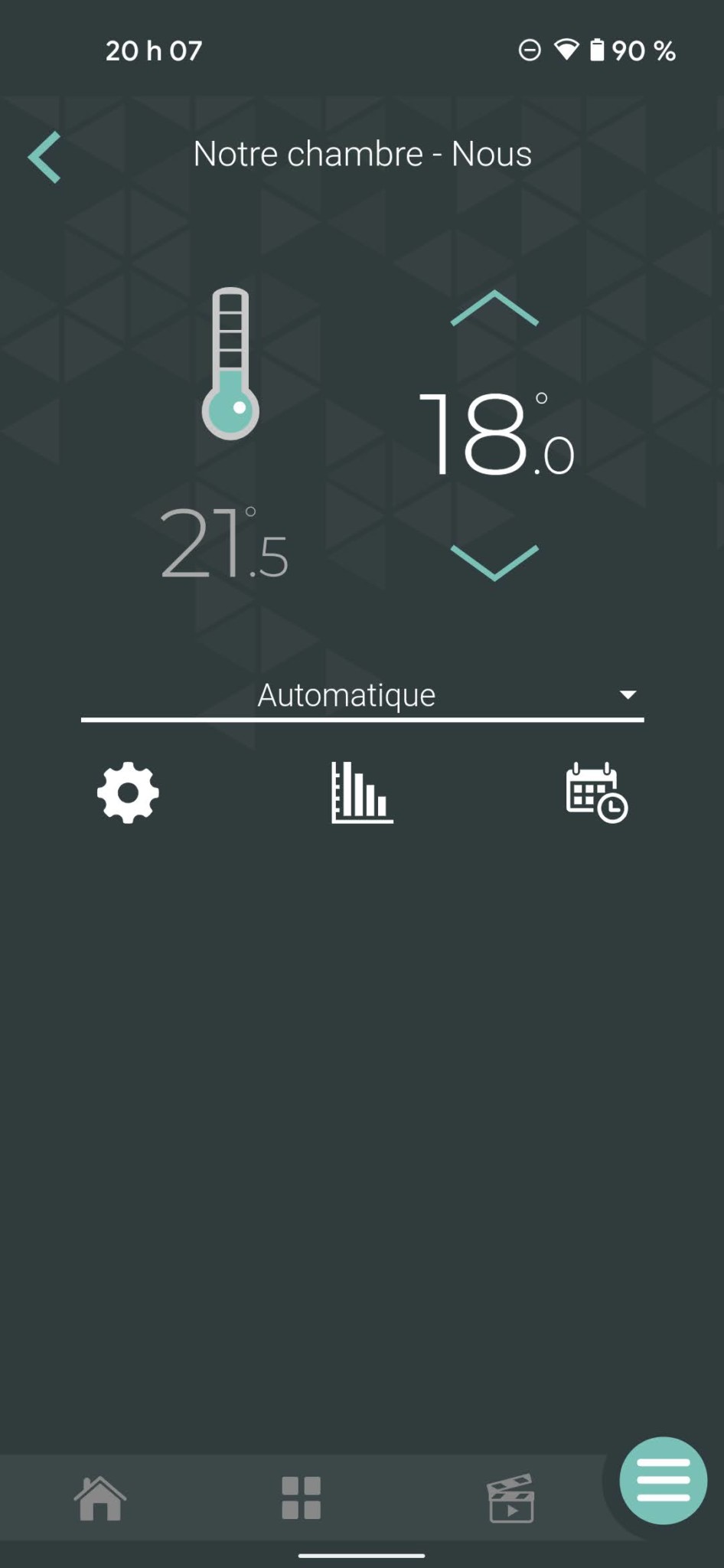Switch to the grid dashboard tab
The image size is (724, 1568).
301,1498
